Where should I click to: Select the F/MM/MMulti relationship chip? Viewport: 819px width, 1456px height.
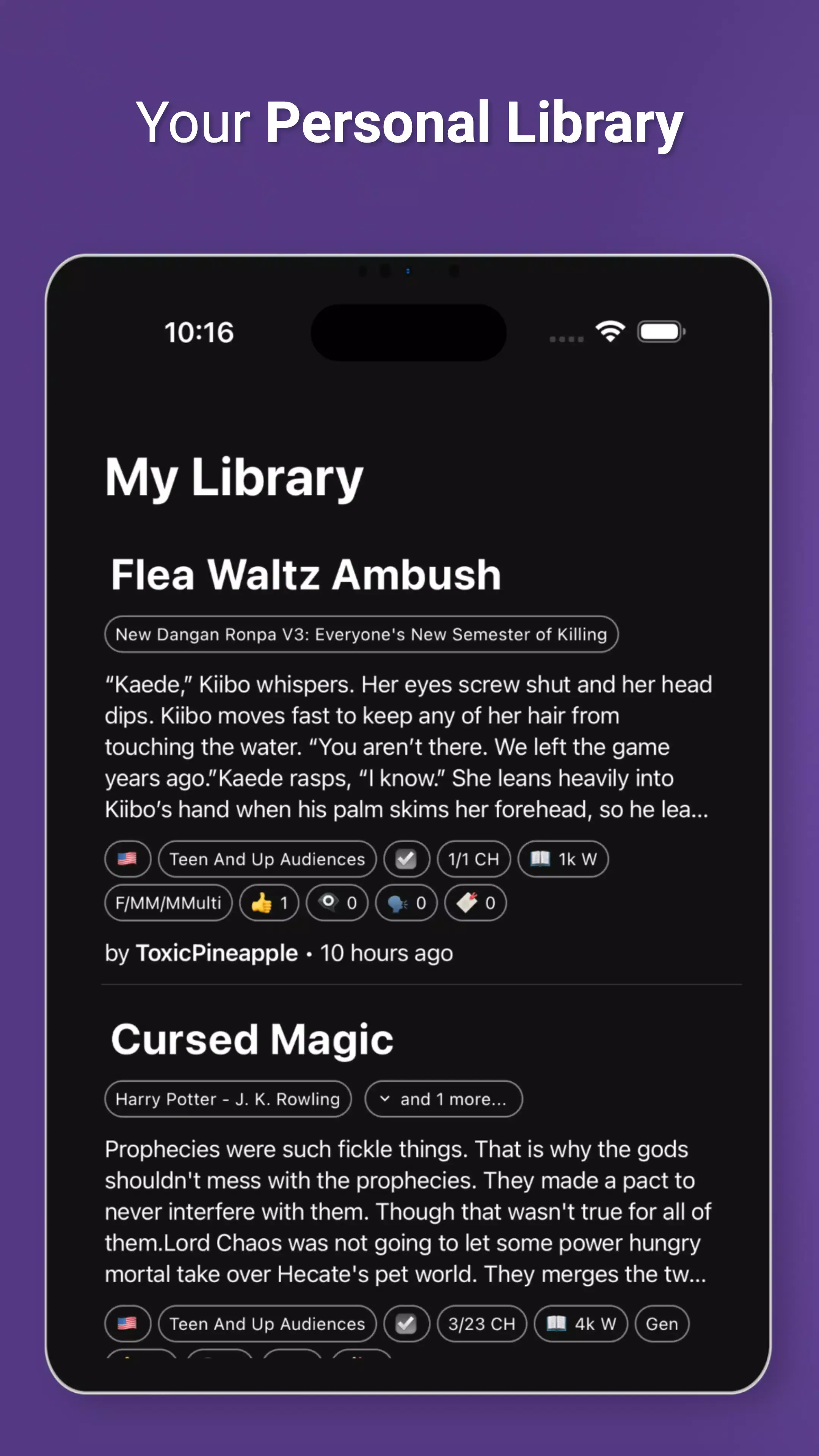(x=168, y=903)
